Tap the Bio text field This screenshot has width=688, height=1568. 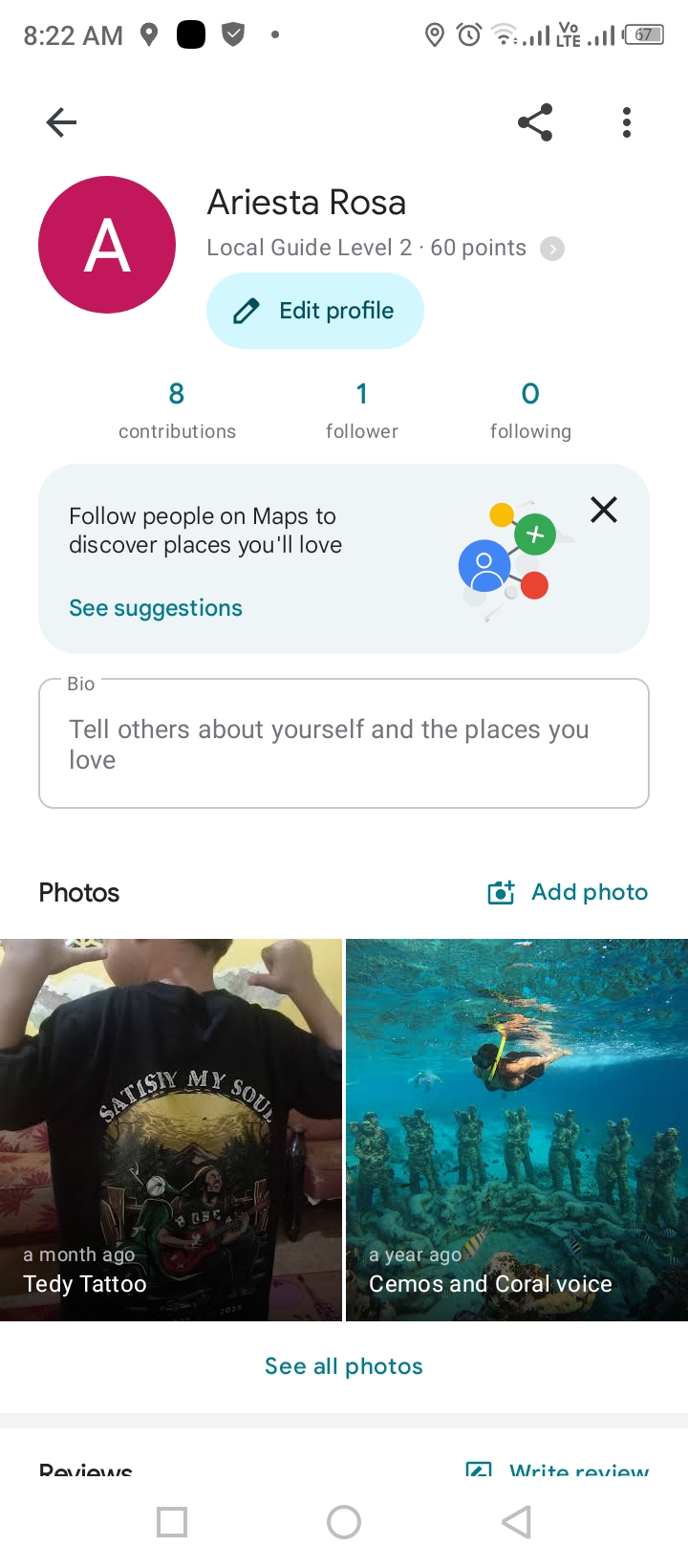[344, 744]
